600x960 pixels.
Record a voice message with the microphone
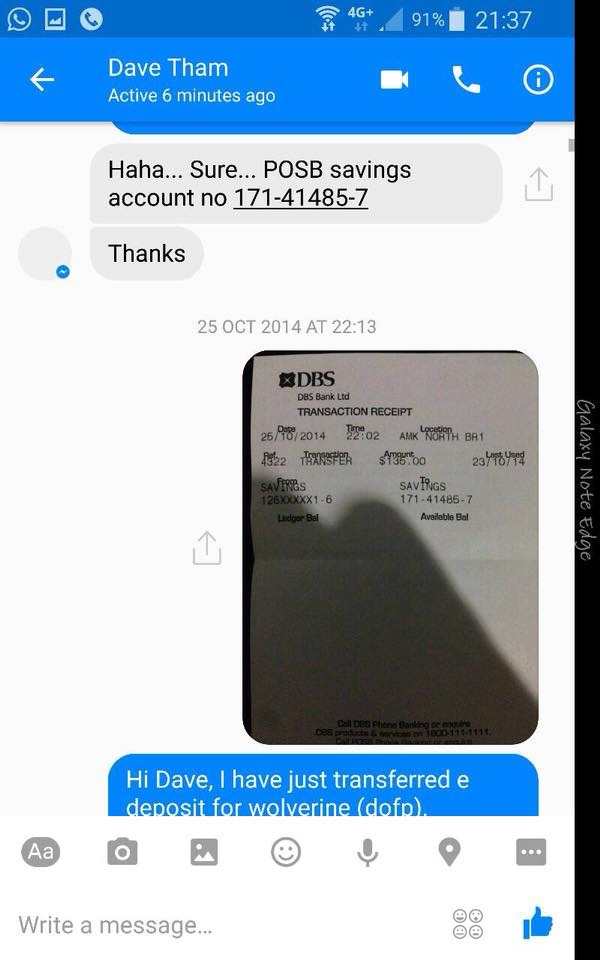(368, 852)
